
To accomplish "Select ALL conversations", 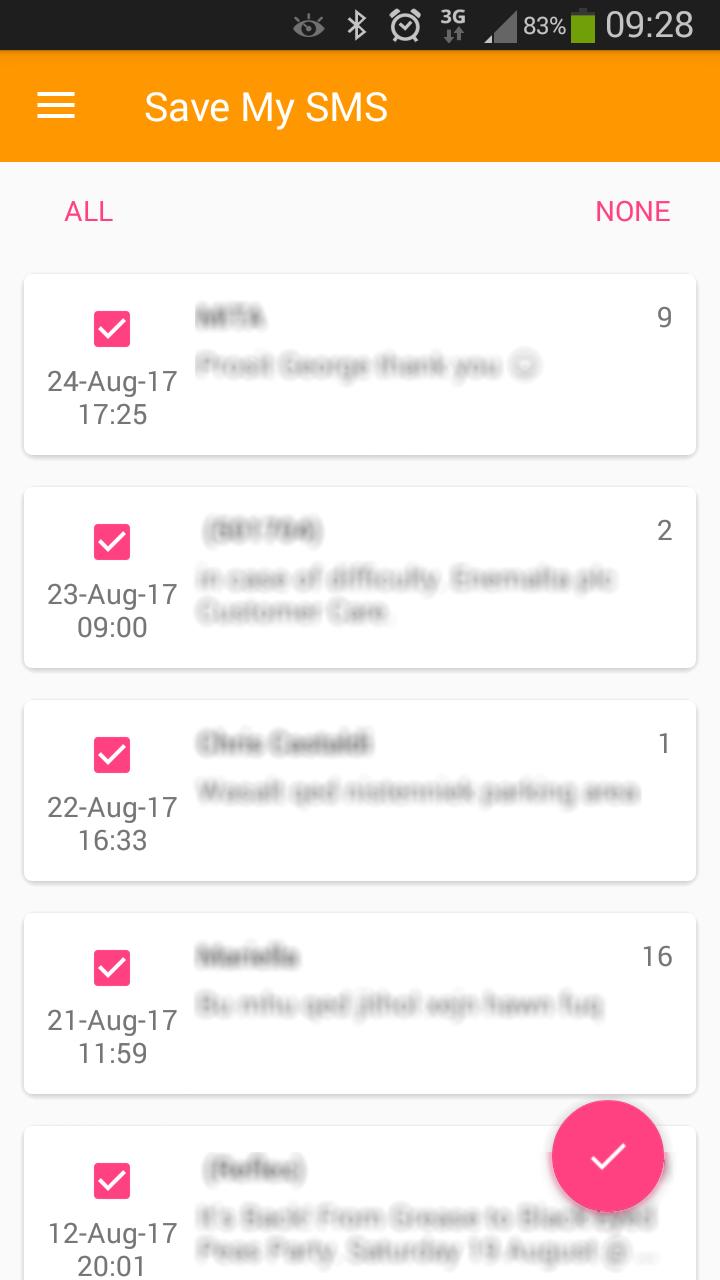I will (x=89, y=212).
